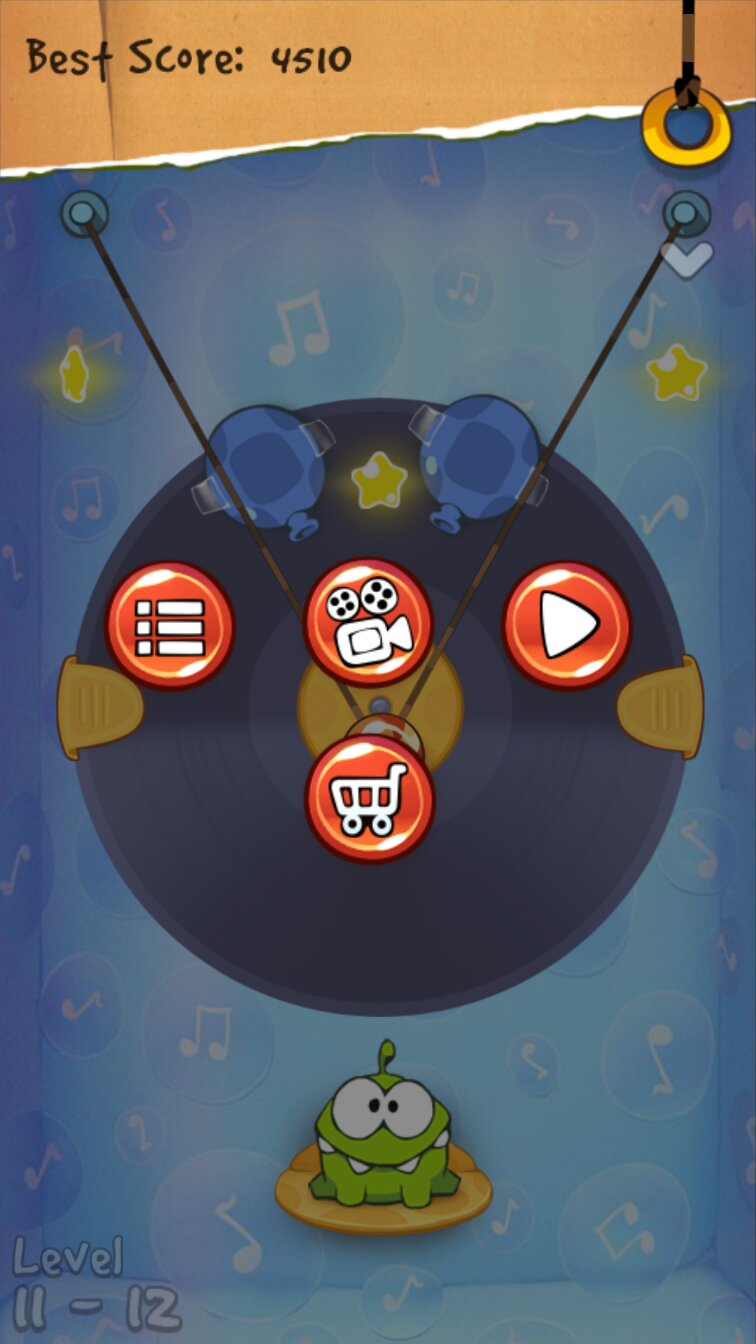Open the shop via the cart button
This screenshot has width=756, height=1344.
[369, 799]
